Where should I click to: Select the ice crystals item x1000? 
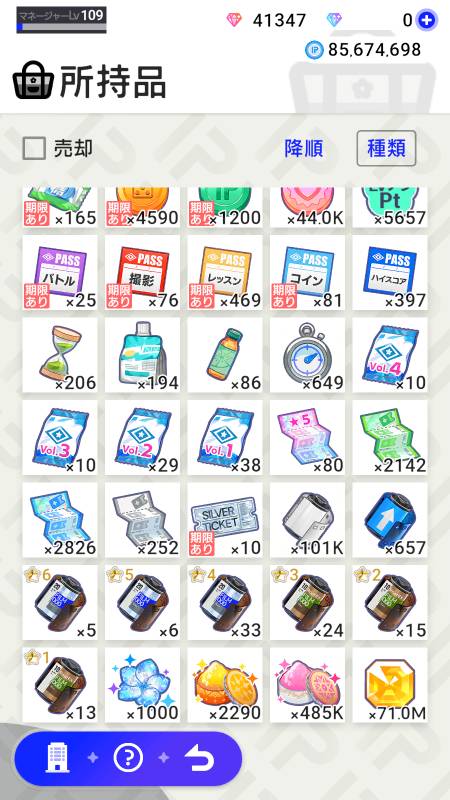click(142, 685)
